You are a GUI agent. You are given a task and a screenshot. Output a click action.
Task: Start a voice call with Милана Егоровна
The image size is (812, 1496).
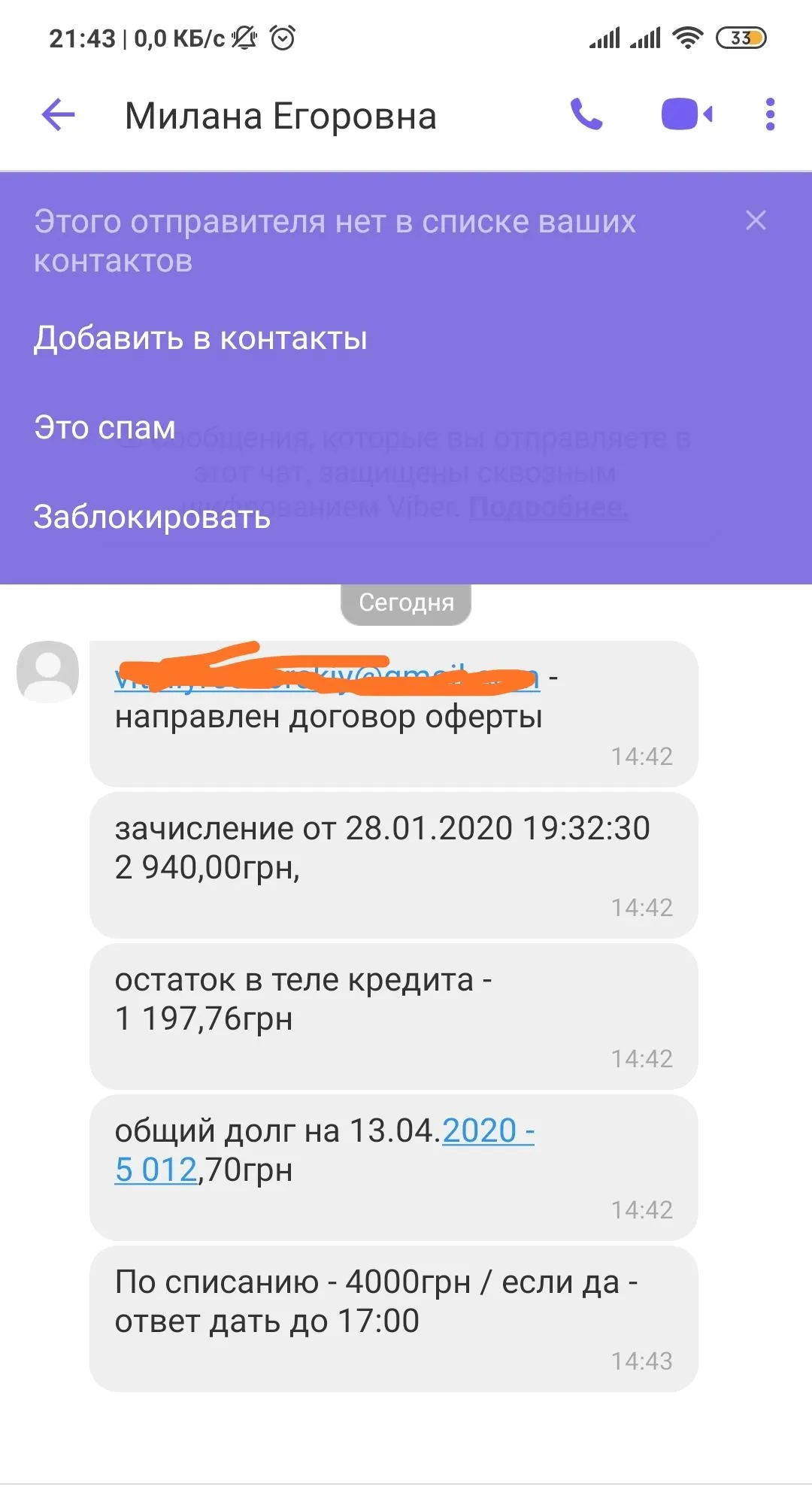pos(586,115)
